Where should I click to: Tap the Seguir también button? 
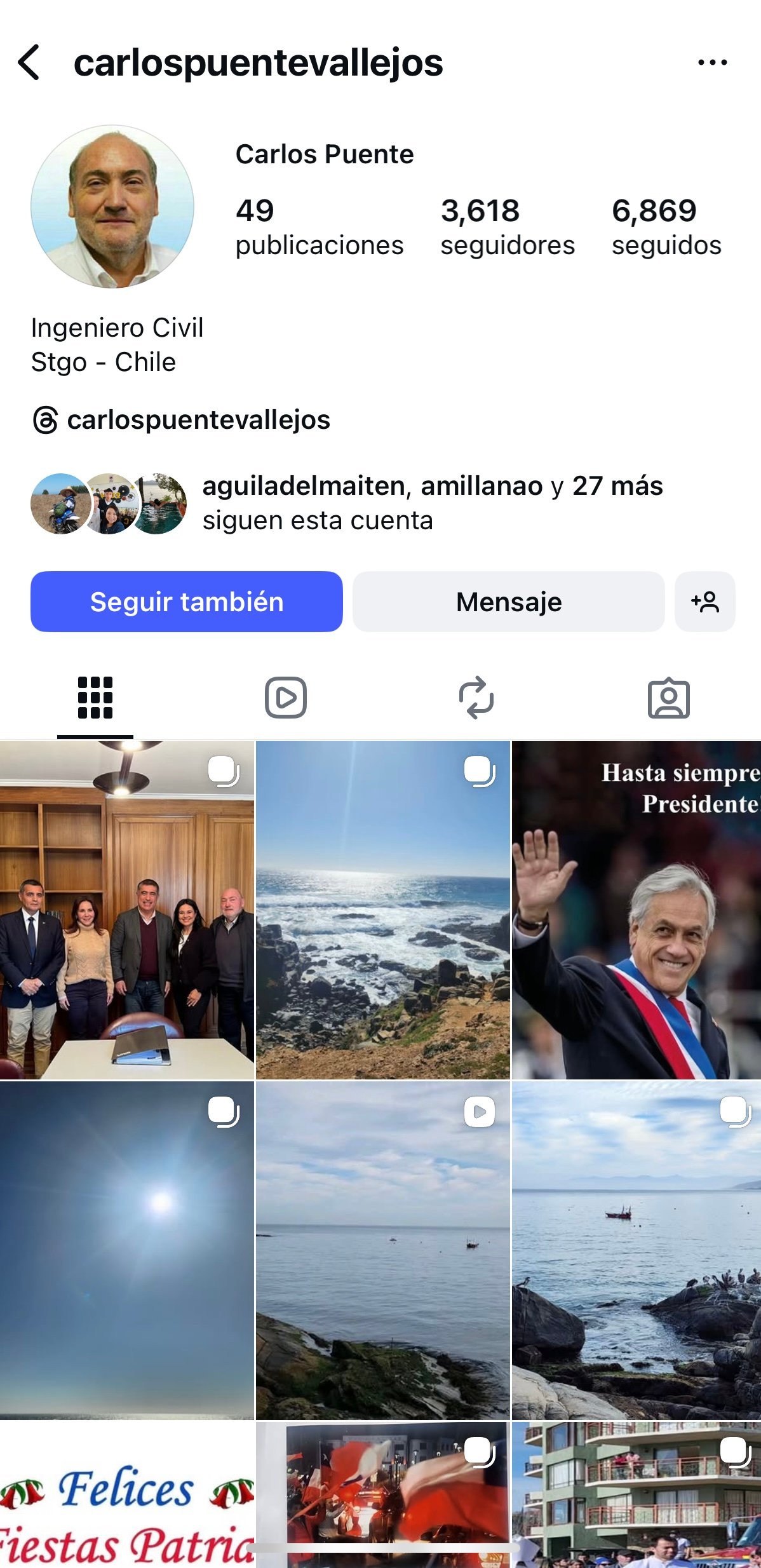pos(186,601)
